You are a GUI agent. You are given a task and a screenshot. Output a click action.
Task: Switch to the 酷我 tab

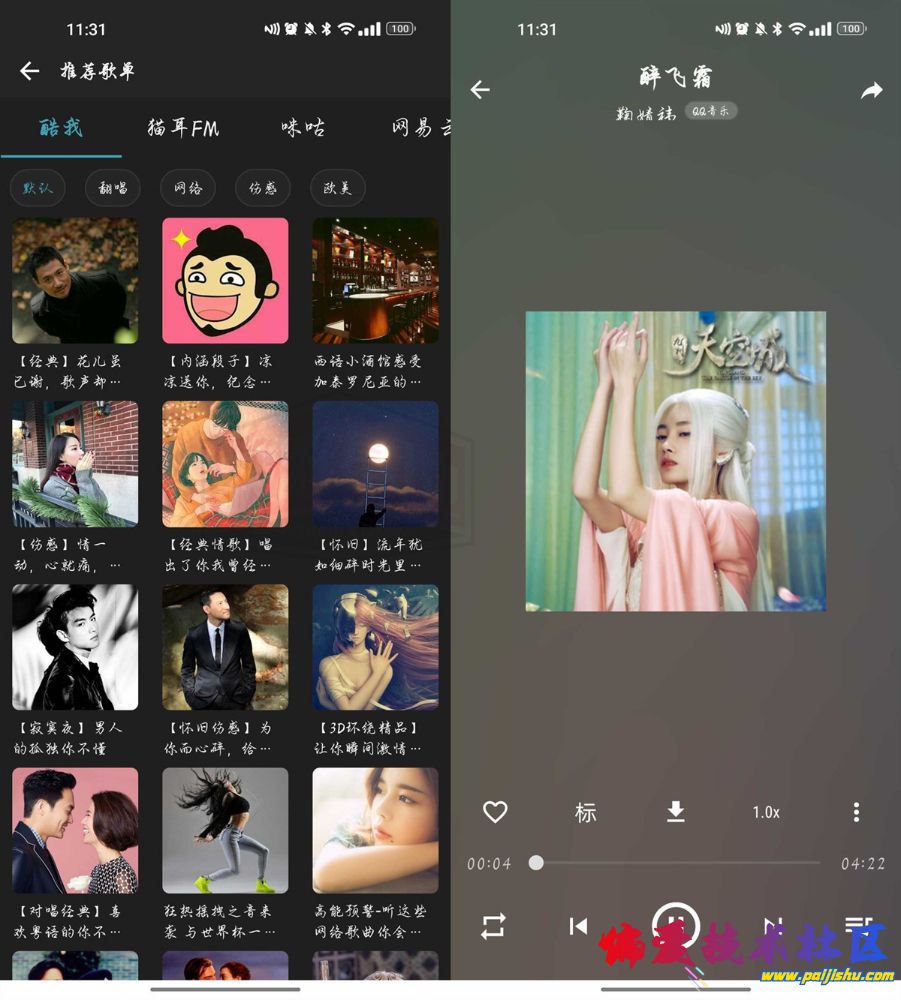[61, 128]
